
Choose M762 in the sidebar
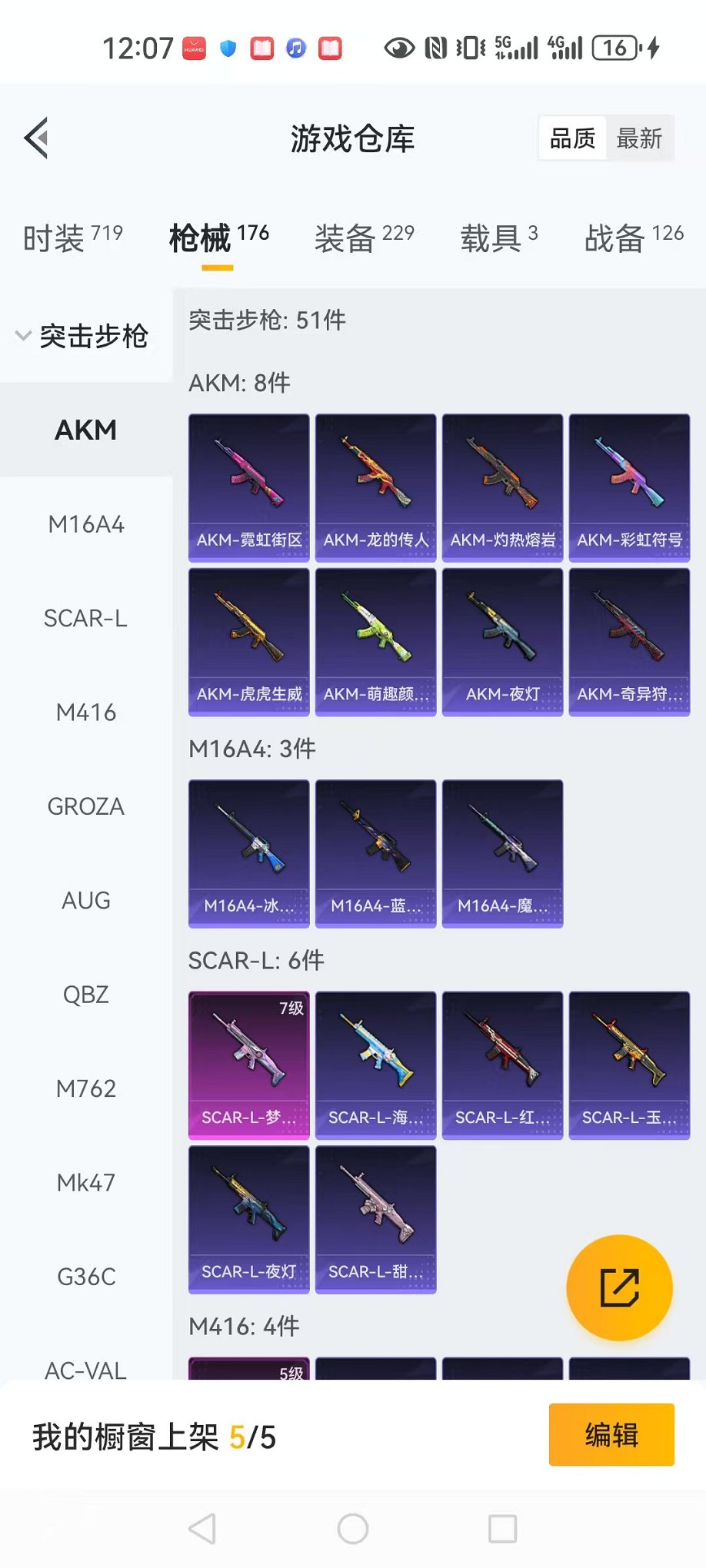[x=86, y=1088]
